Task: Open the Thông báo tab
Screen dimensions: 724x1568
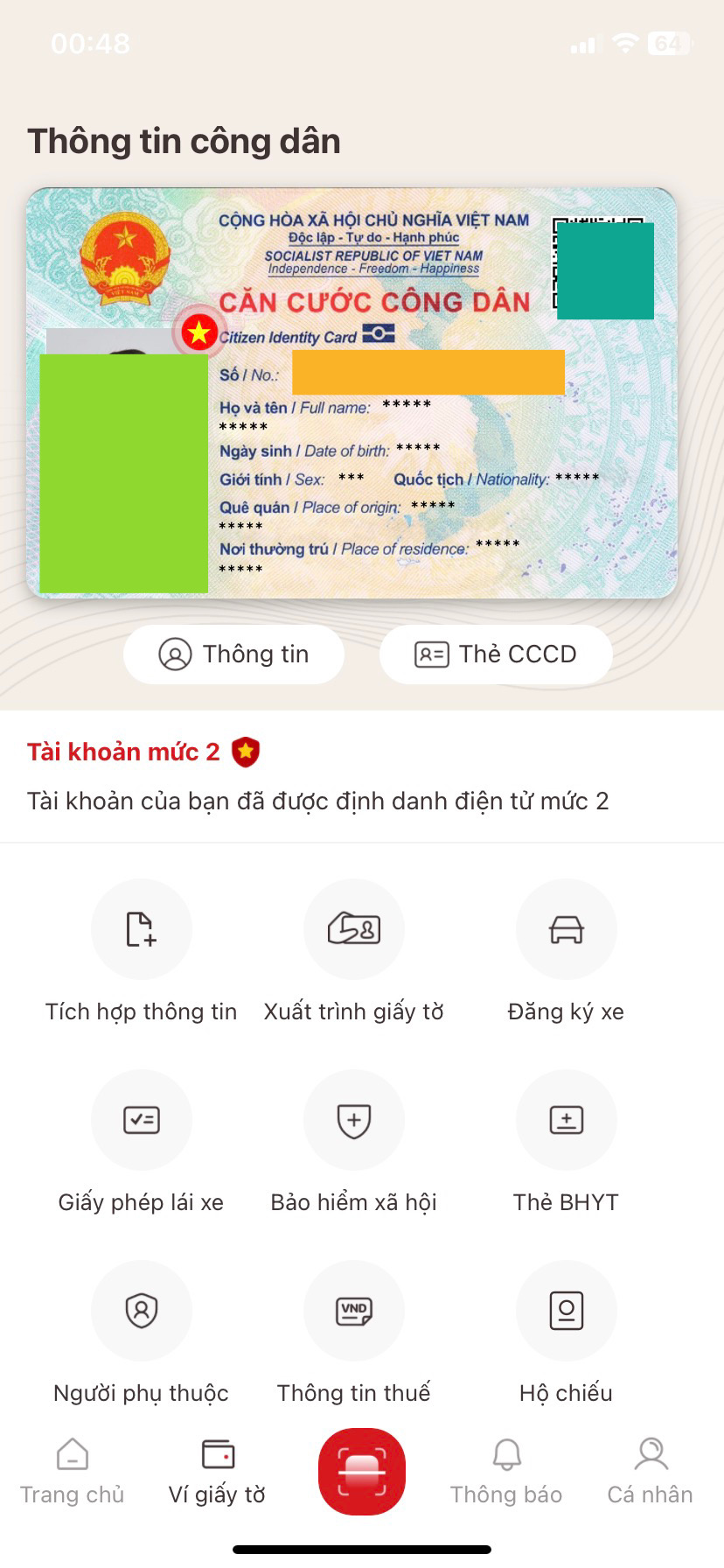Action: tap(506, 1472)
